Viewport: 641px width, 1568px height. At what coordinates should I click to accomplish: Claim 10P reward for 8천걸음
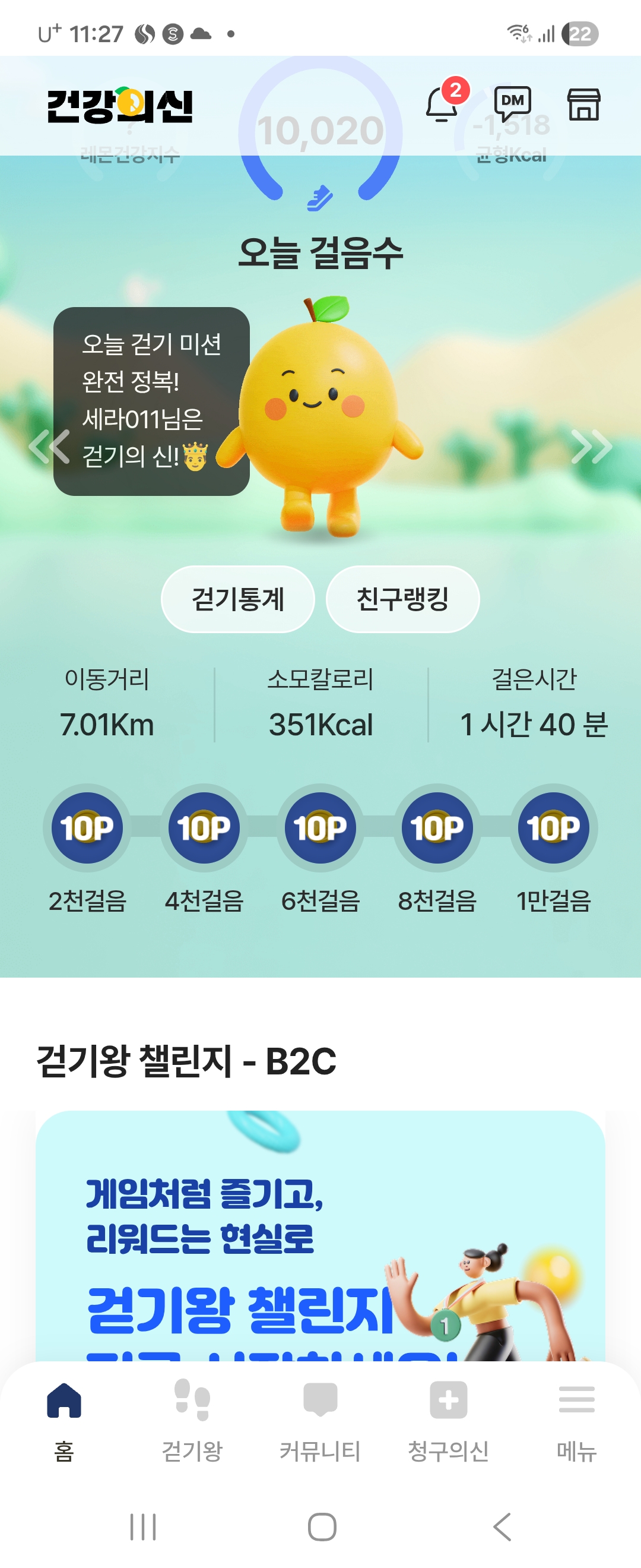click(437, 828)
